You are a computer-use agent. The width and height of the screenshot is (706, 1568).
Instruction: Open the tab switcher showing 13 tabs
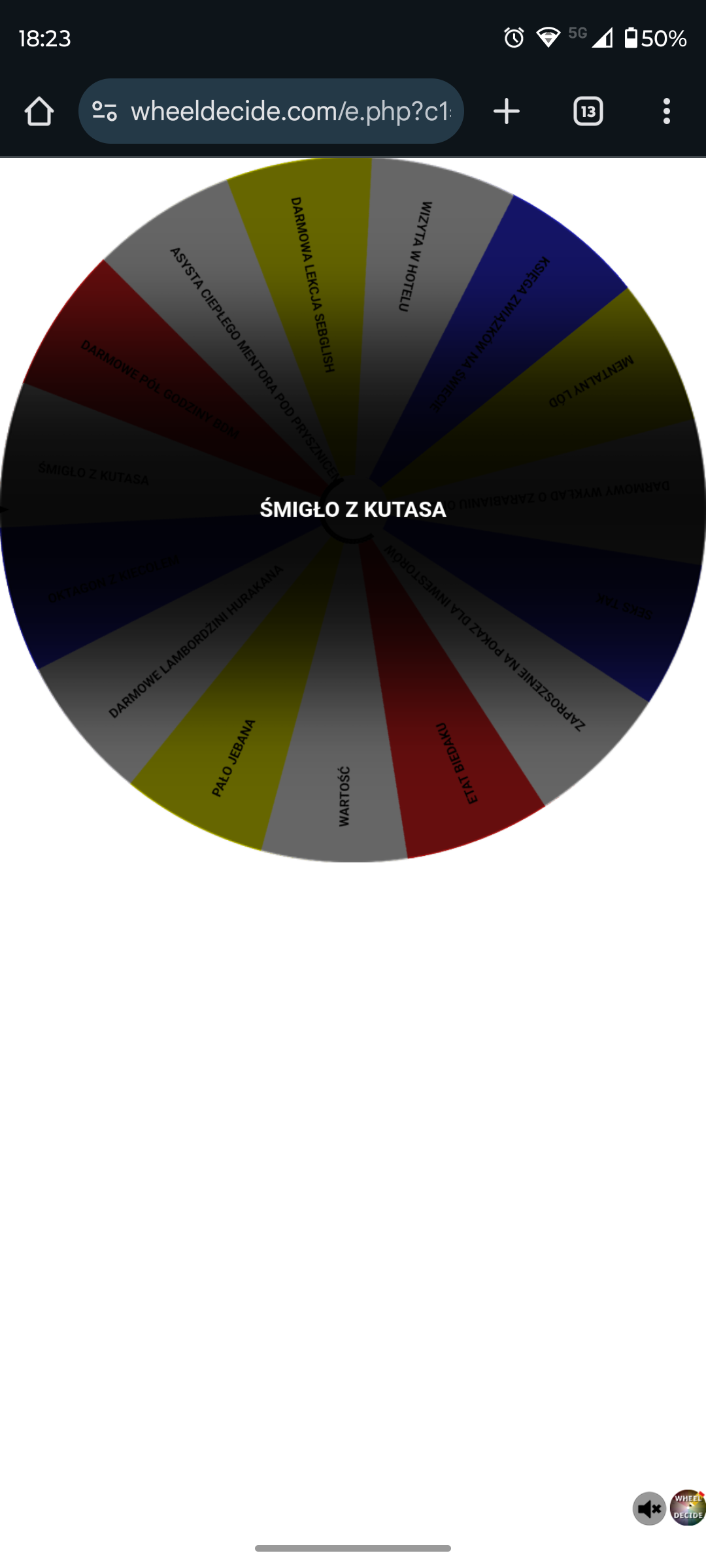[588, 112]
